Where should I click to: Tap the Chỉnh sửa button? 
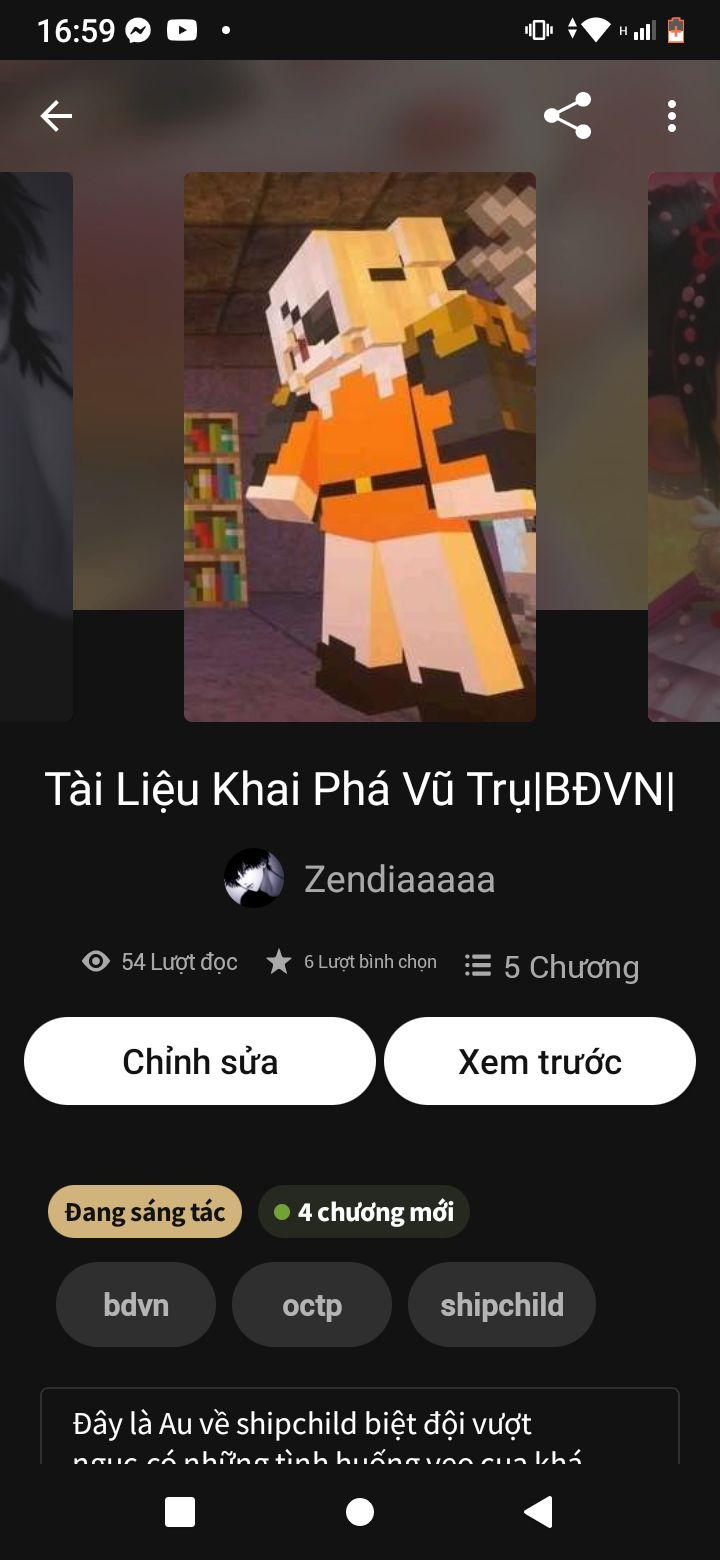pyautogui.click(x=200, y=1061)
